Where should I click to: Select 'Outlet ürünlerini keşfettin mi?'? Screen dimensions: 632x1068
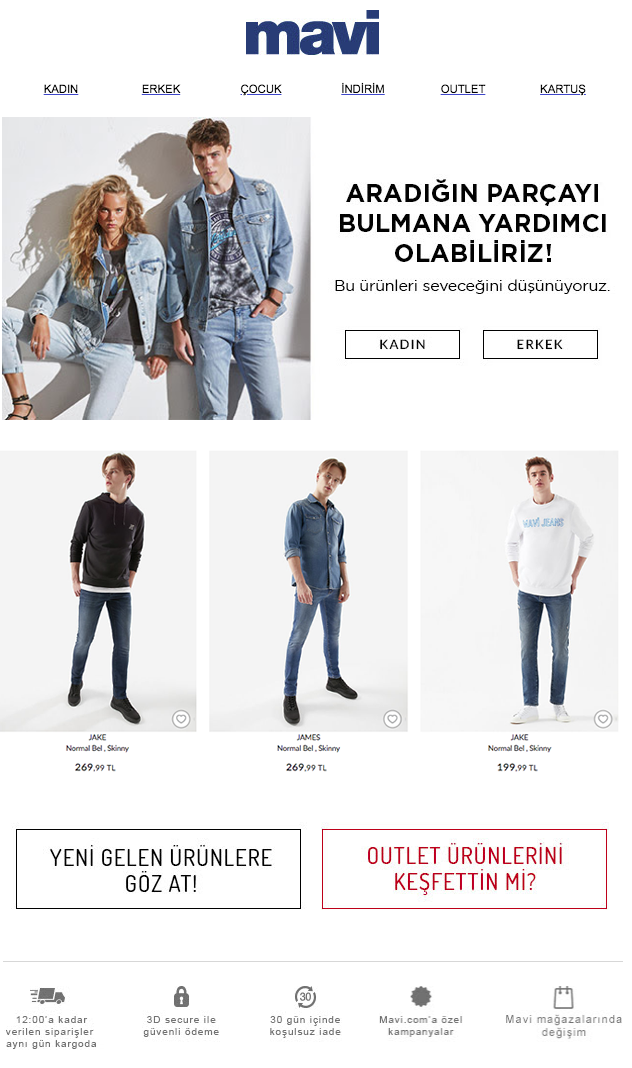464,869
